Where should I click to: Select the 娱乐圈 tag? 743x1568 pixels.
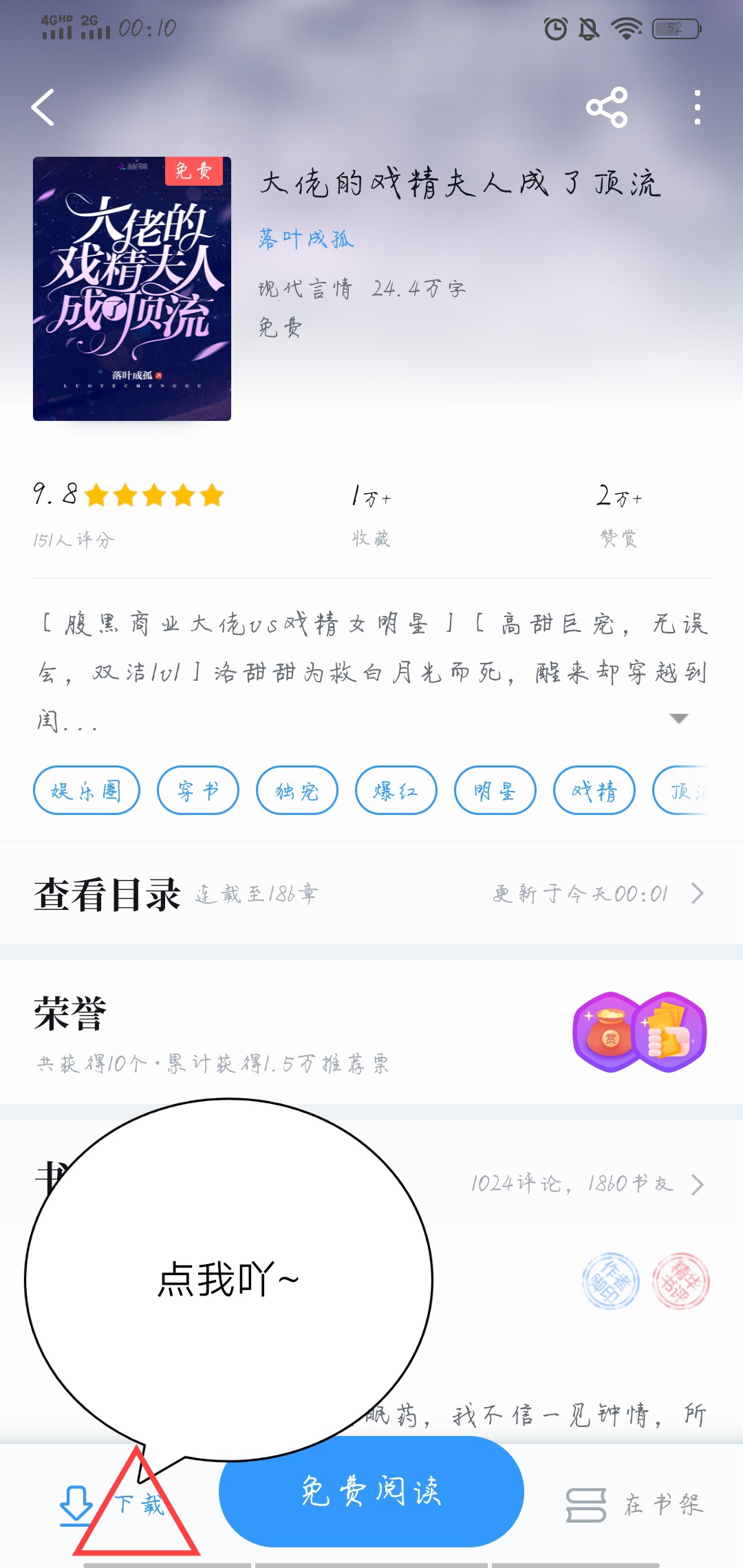point(86,790)
